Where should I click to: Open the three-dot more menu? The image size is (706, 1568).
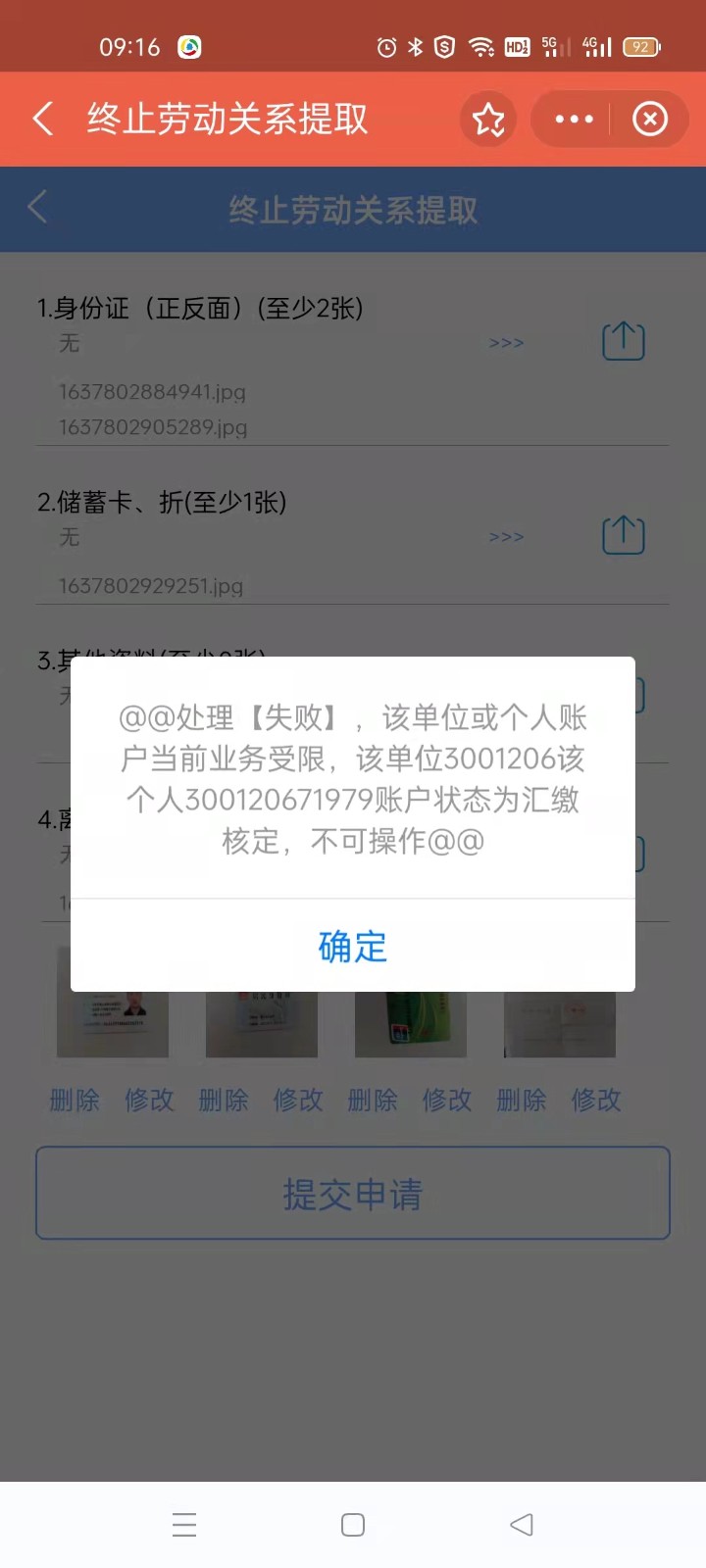(574, 120)
